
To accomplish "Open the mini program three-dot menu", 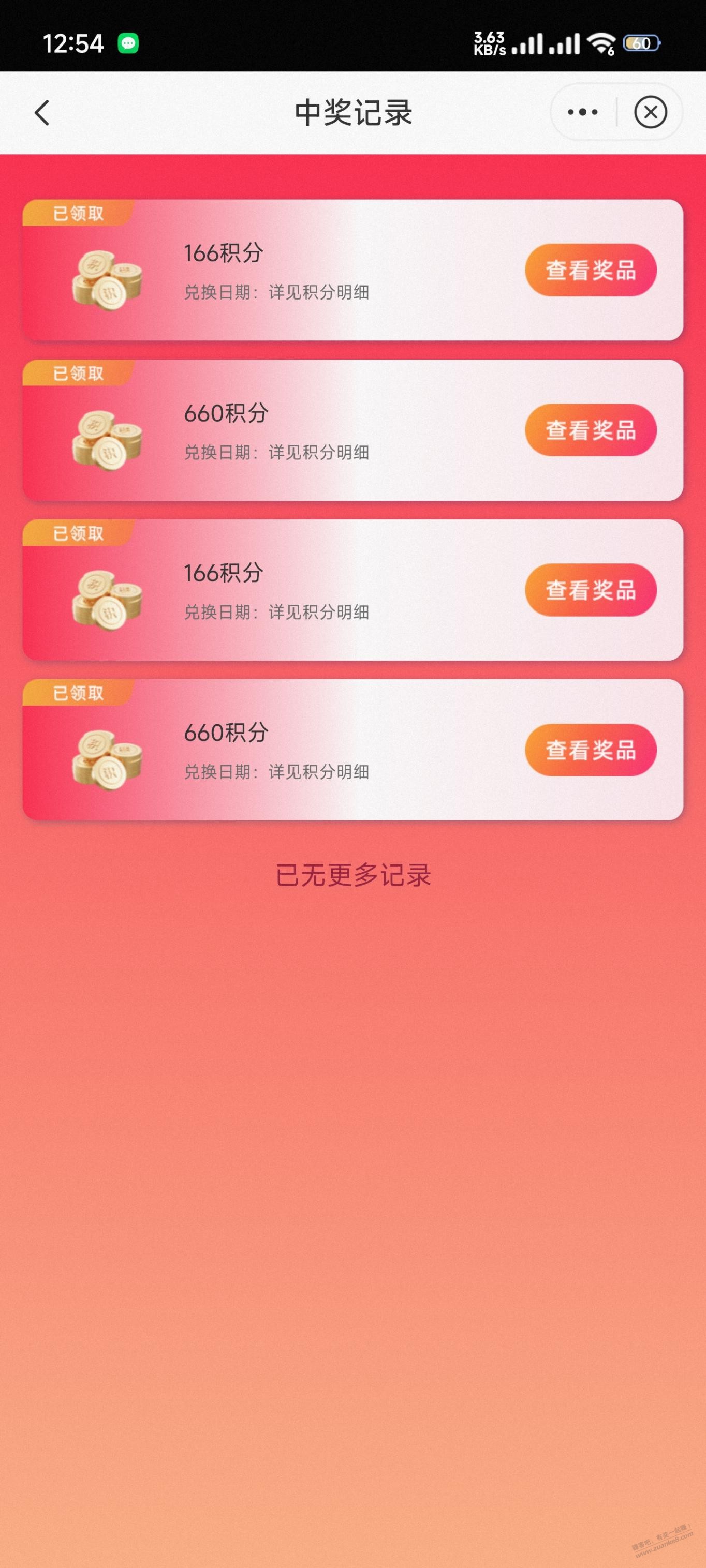I will click(582, 113).
